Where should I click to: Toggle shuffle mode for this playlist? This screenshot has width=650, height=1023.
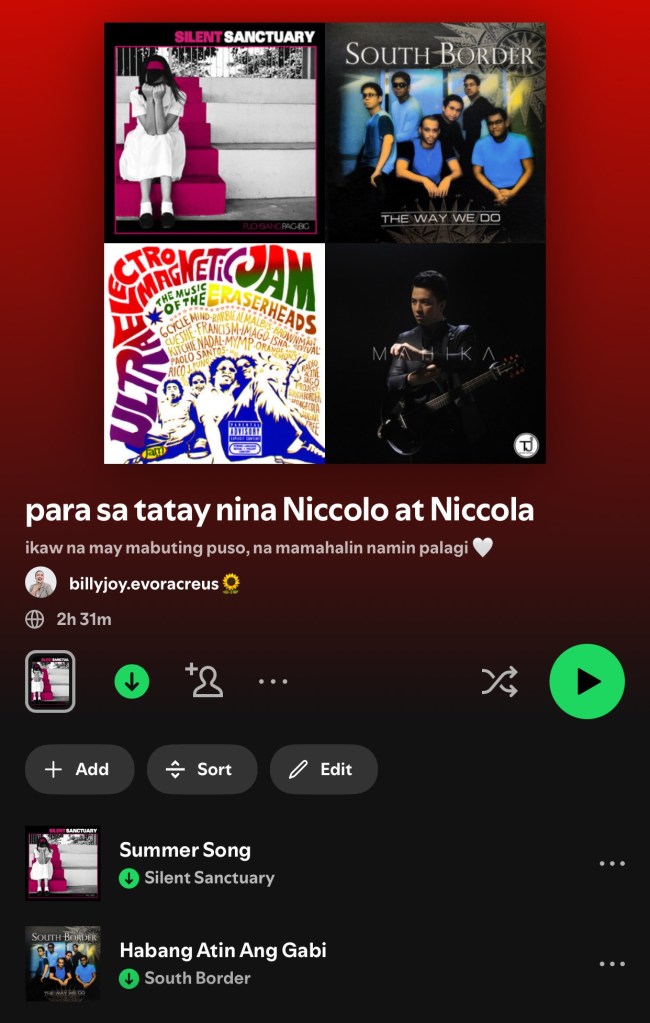coord(500,681)
